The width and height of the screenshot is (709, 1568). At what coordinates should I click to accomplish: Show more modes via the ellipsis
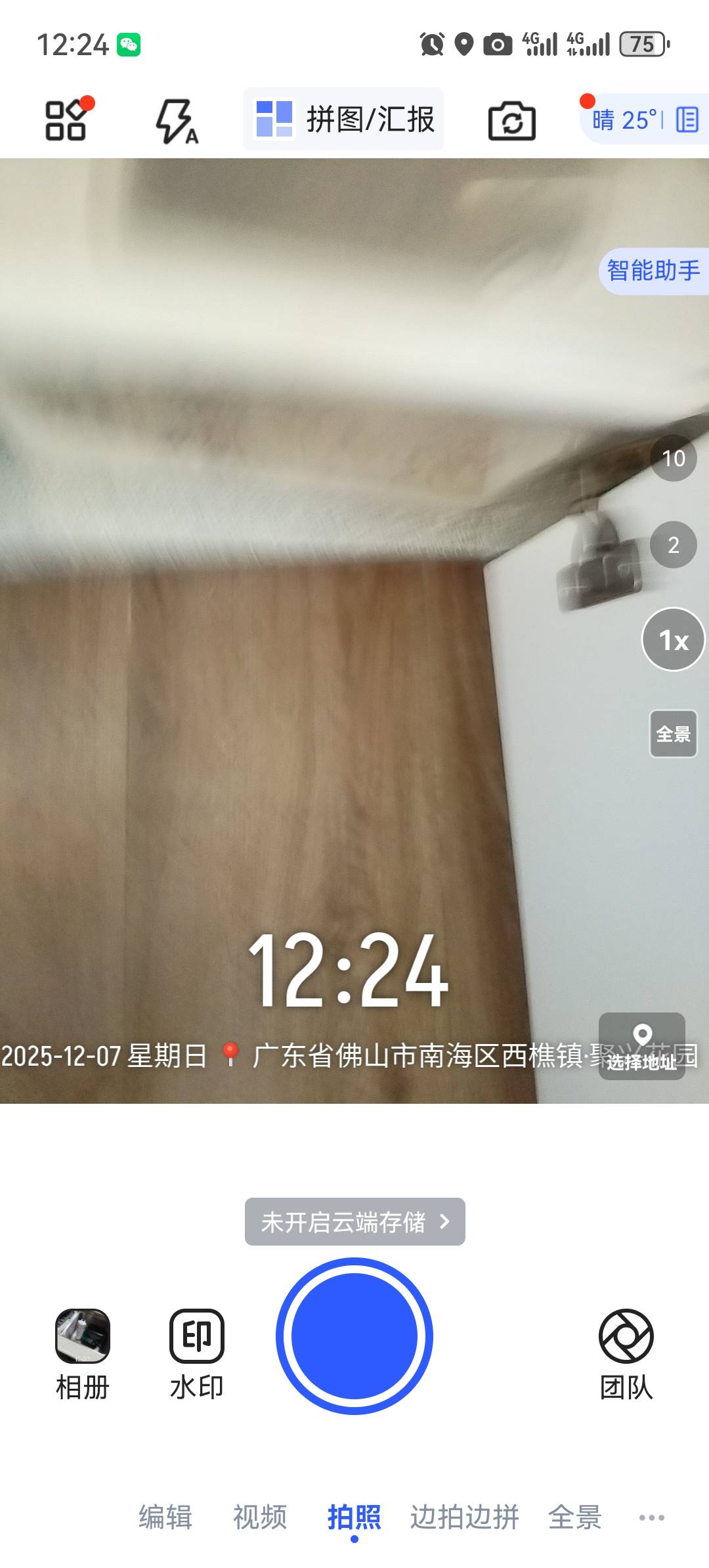coord(651,1517)
